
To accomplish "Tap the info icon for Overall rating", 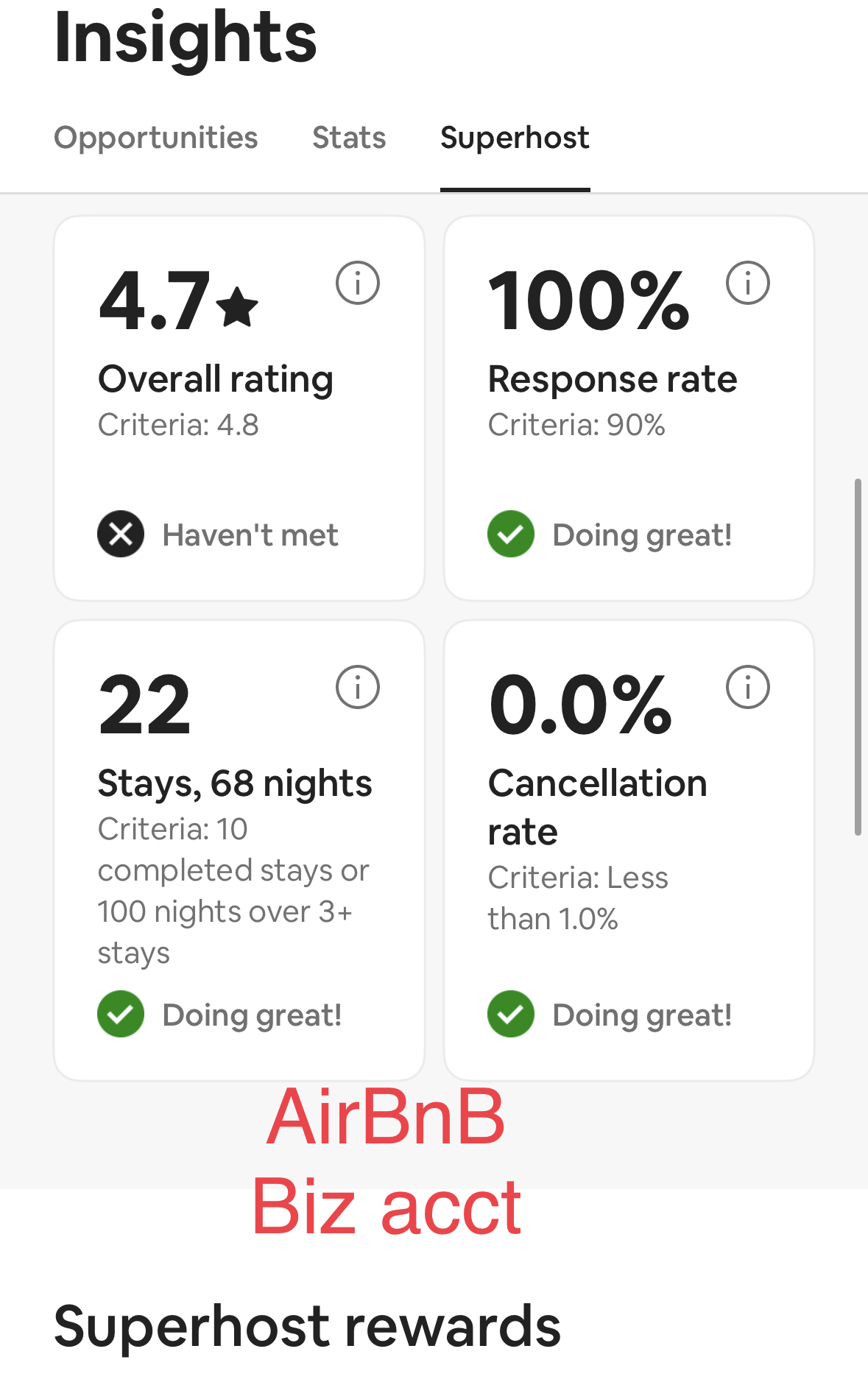I will coord(358,283).
